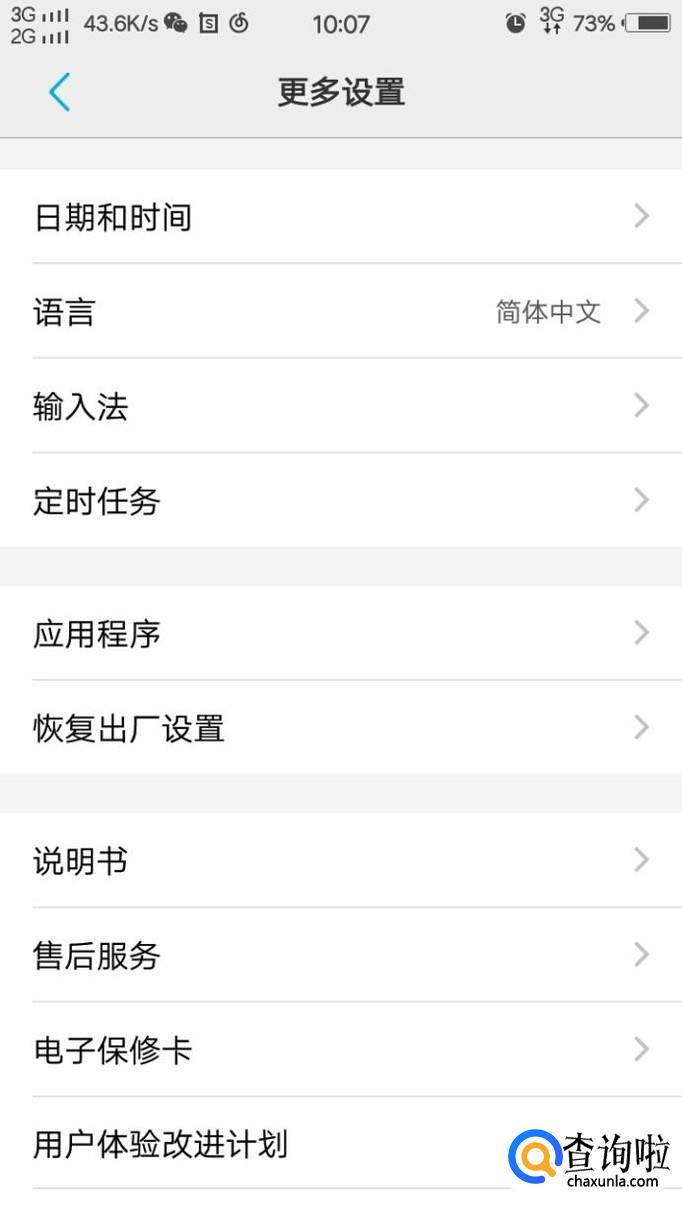Open 输入法 settings
This screenshot has width=682, height=1212.
point(341,406)
